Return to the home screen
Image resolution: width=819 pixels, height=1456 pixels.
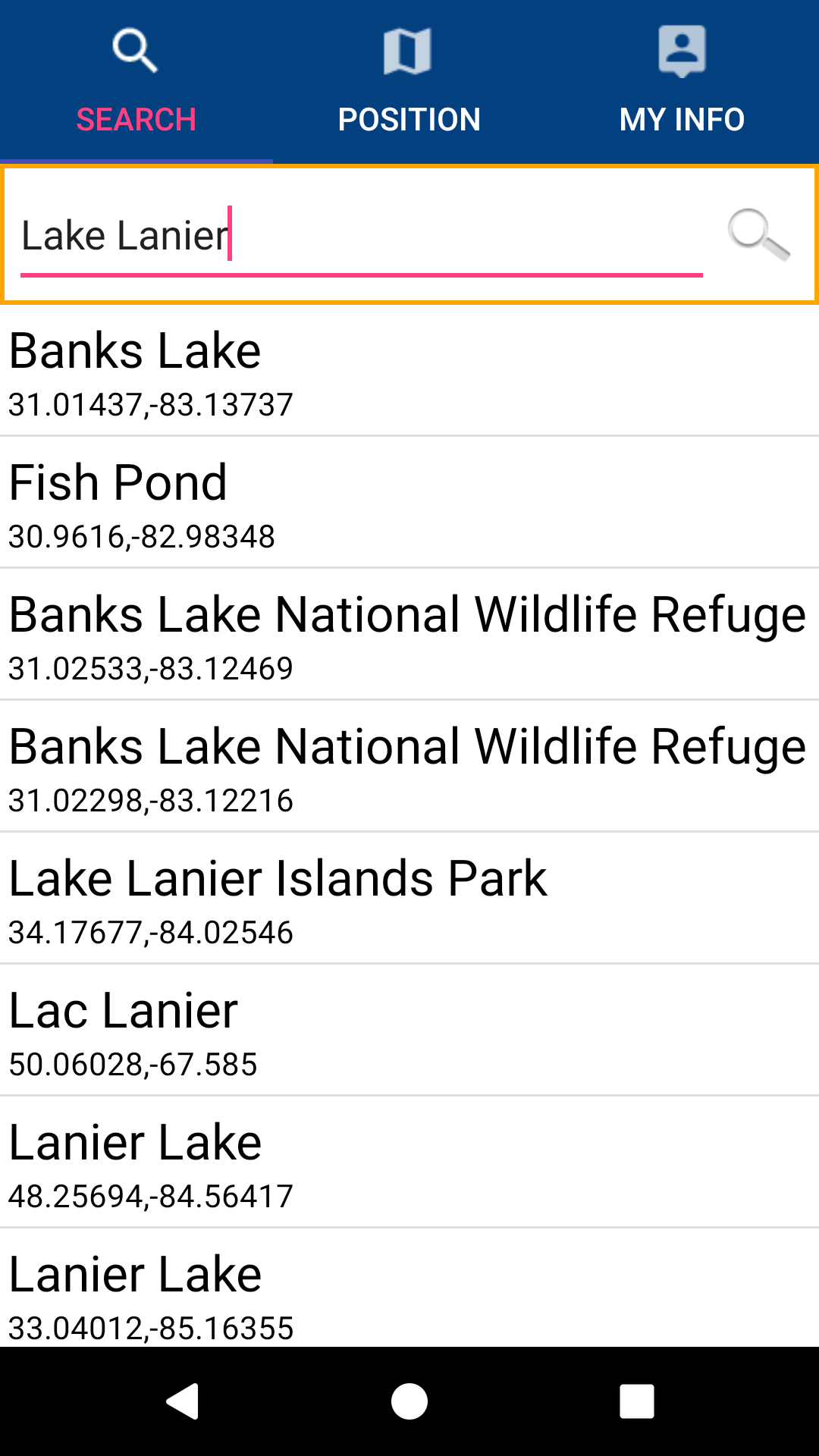coord(409,1401)
